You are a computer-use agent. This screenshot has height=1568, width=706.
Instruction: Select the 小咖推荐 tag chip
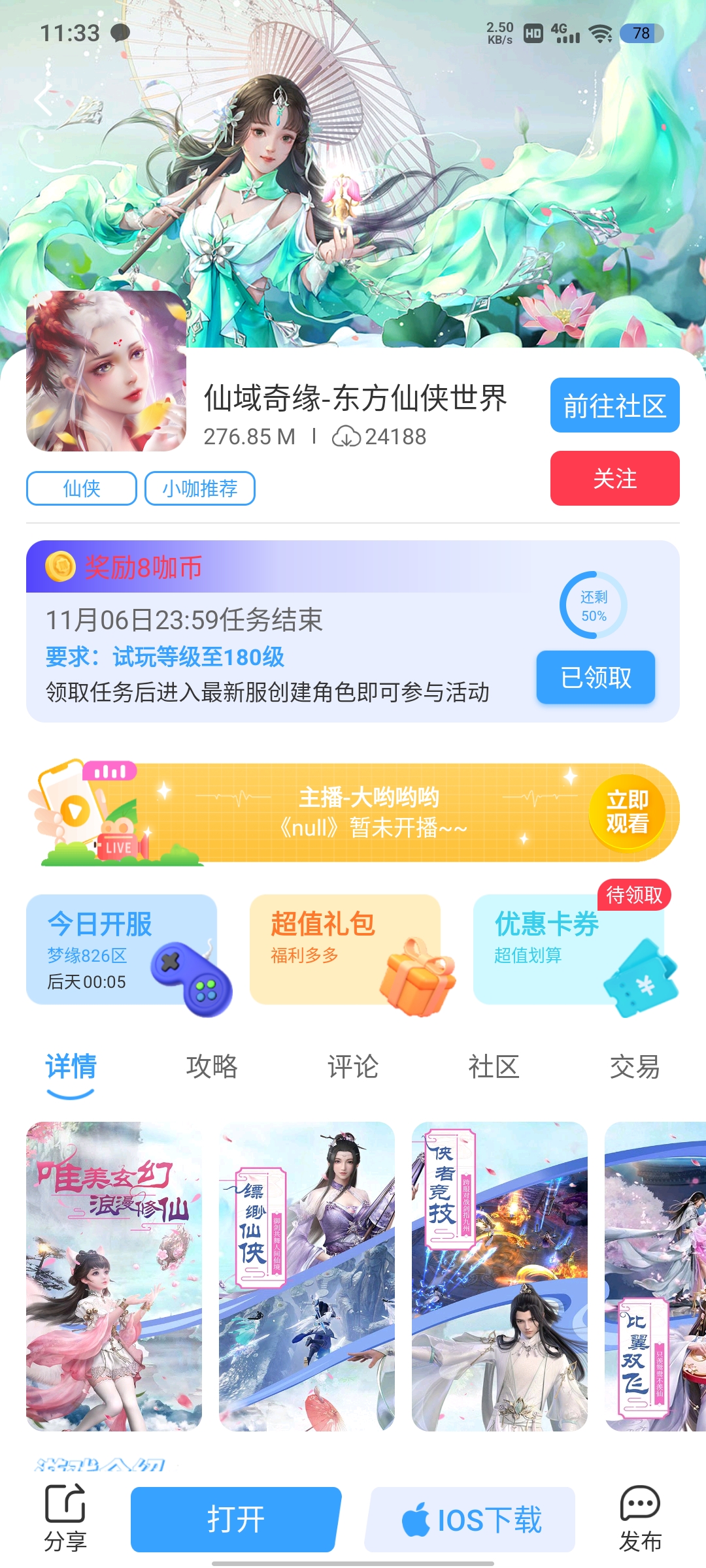(199, 488)
